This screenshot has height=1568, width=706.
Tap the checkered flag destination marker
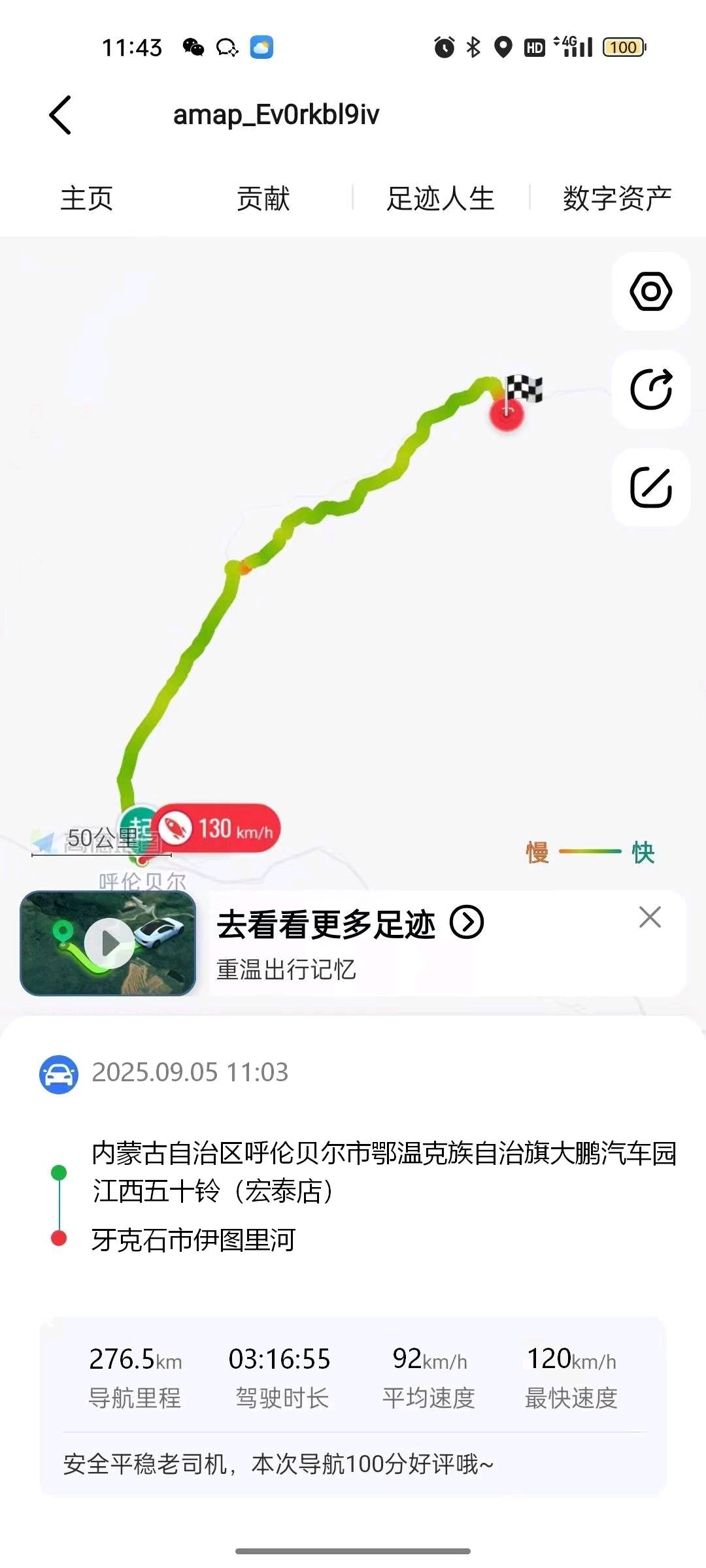523,390
